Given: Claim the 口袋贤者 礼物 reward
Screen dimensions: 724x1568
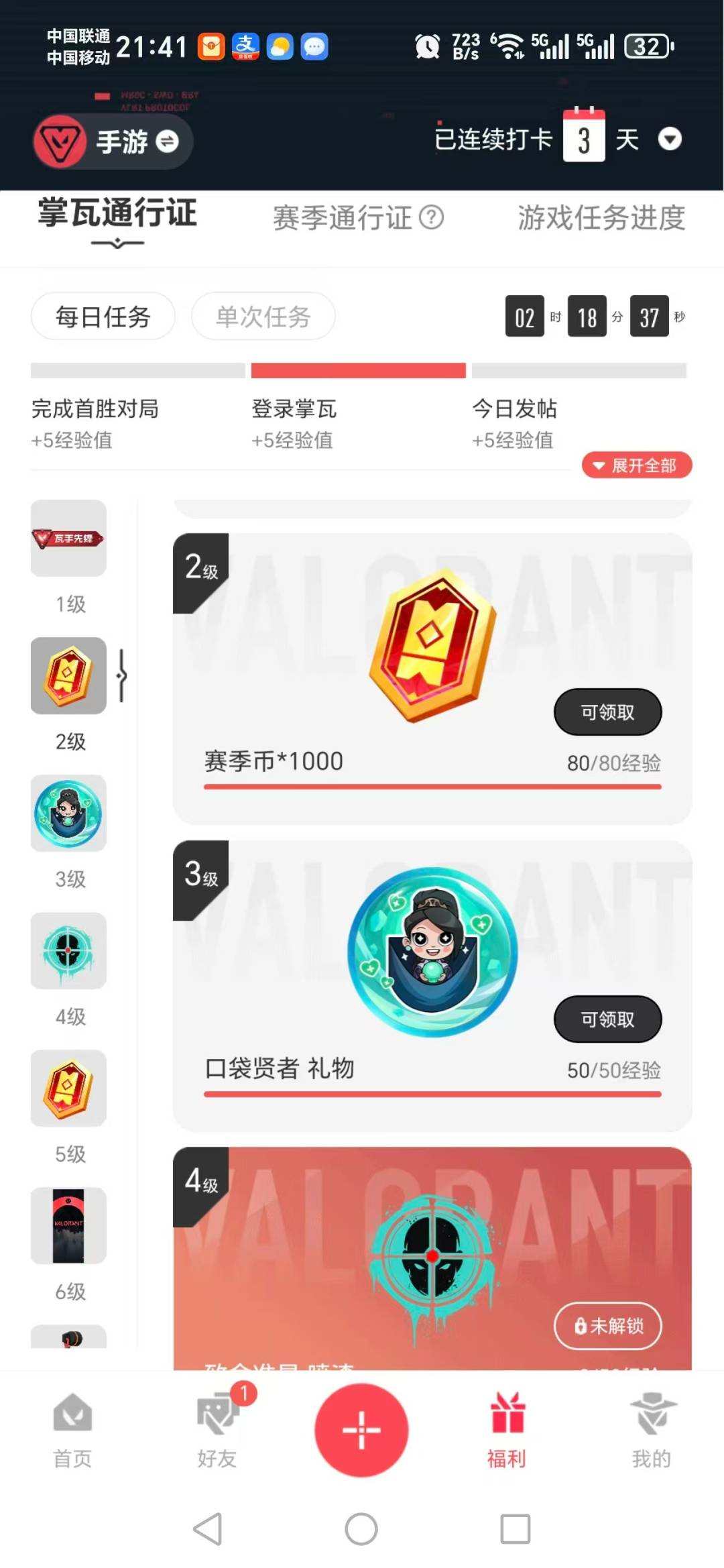Looking at the screenshot, I should click(607, 1018).
